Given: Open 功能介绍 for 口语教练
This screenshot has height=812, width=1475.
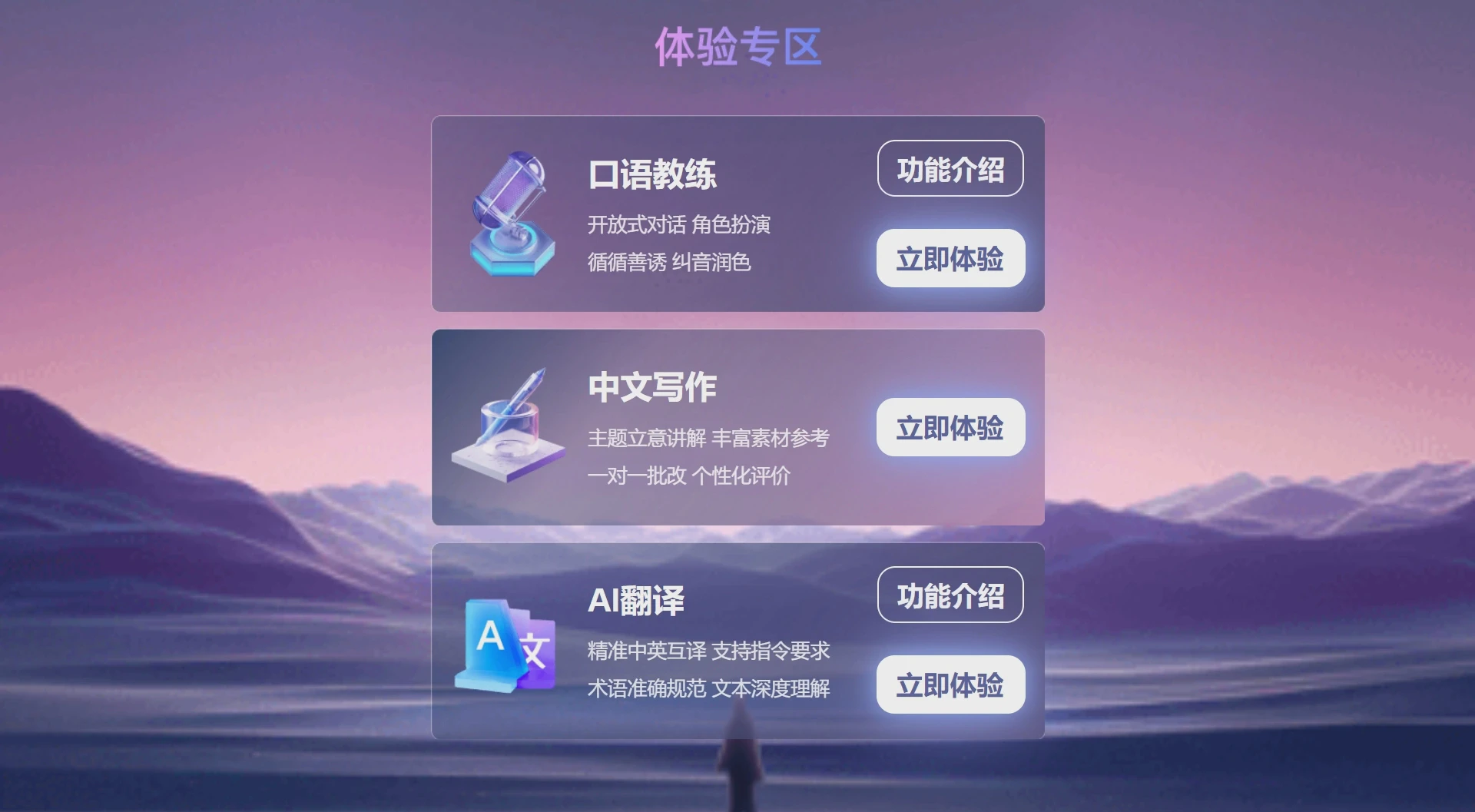Looking at the screenshot, I should click(950, 169).
